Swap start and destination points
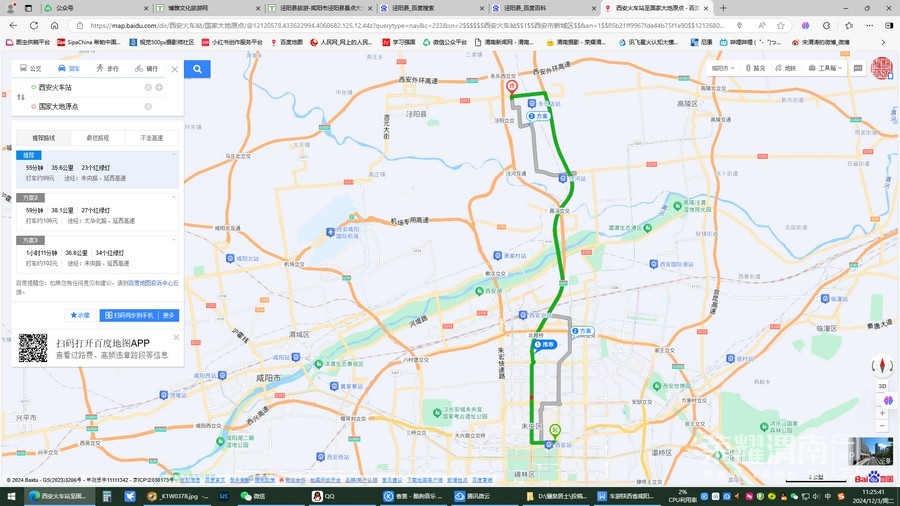The height and width of the screenshot is (506, 900). point(21,97)
